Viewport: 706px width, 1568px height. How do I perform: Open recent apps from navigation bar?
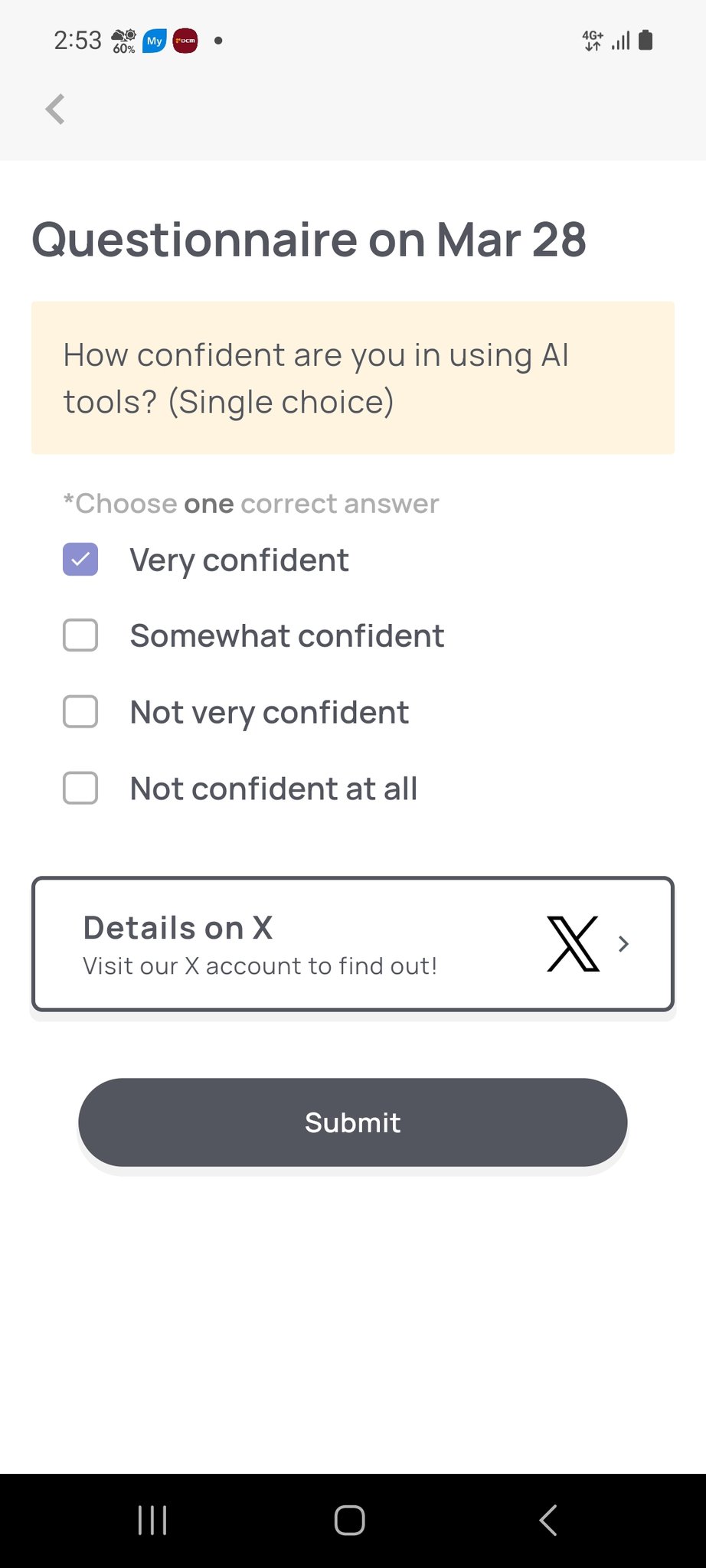pos(152,1521)
